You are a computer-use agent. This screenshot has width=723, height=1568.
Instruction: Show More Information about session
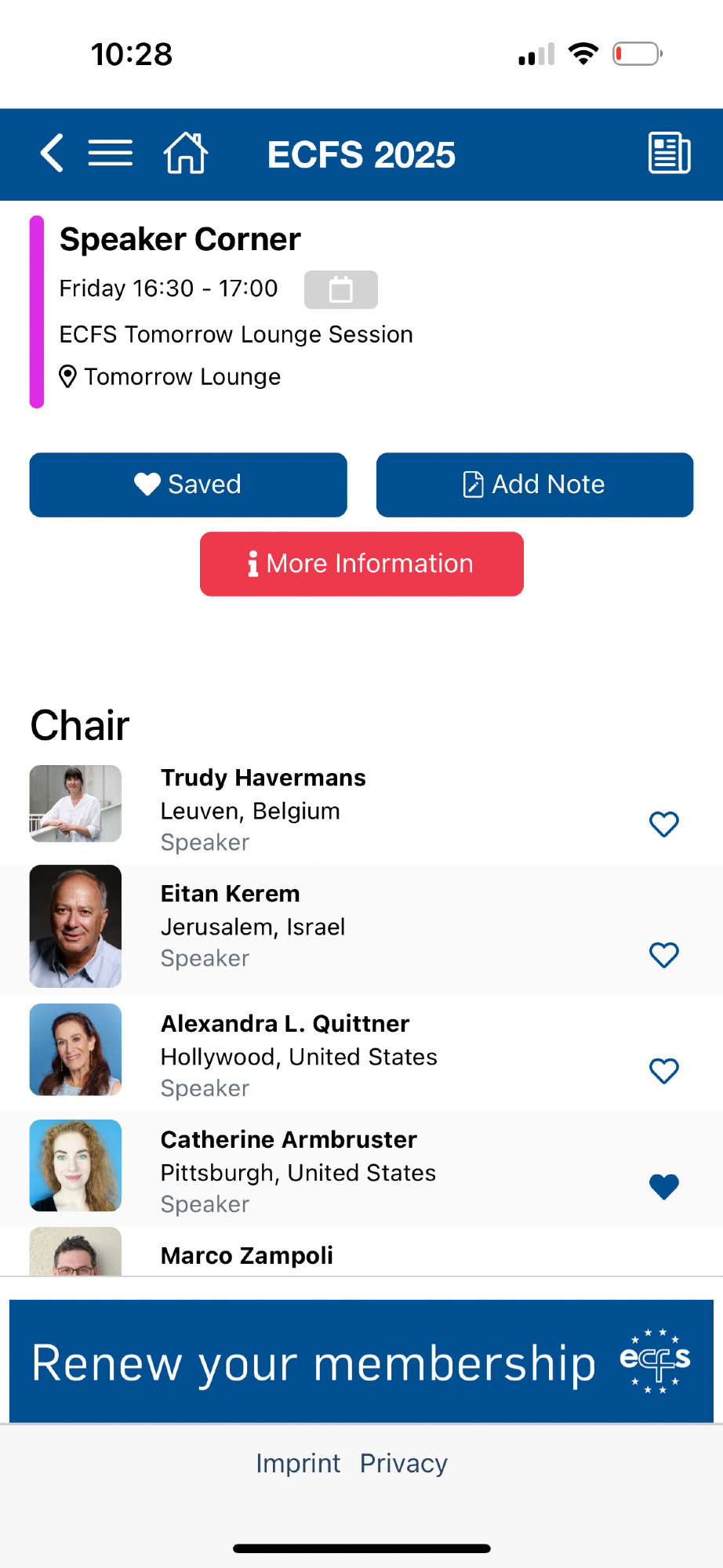click(x=361, y=564)
